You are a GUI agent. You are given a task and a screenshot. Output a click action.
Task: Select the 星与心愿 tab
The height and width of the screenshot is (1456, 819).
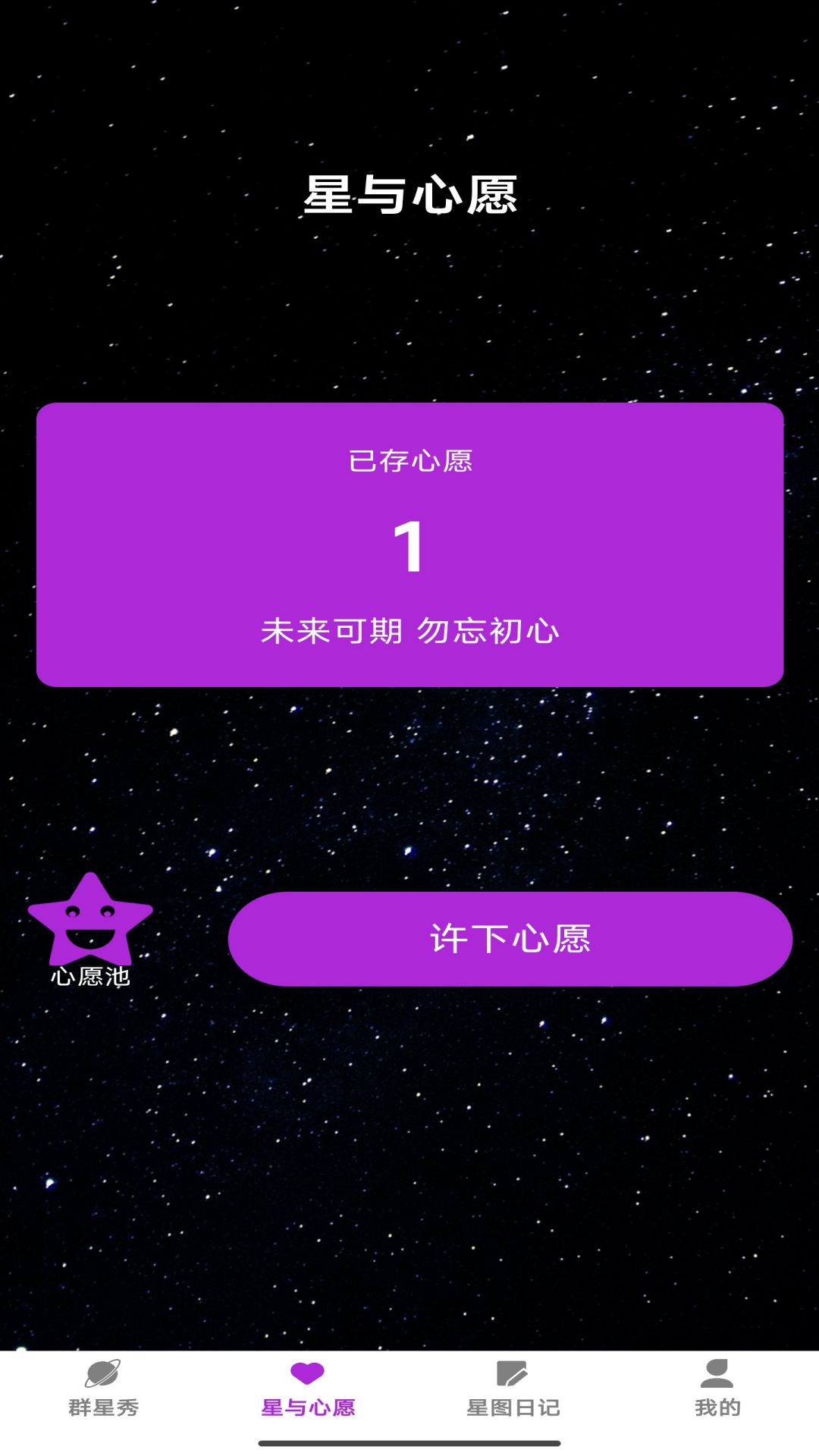coord(308,1389)
